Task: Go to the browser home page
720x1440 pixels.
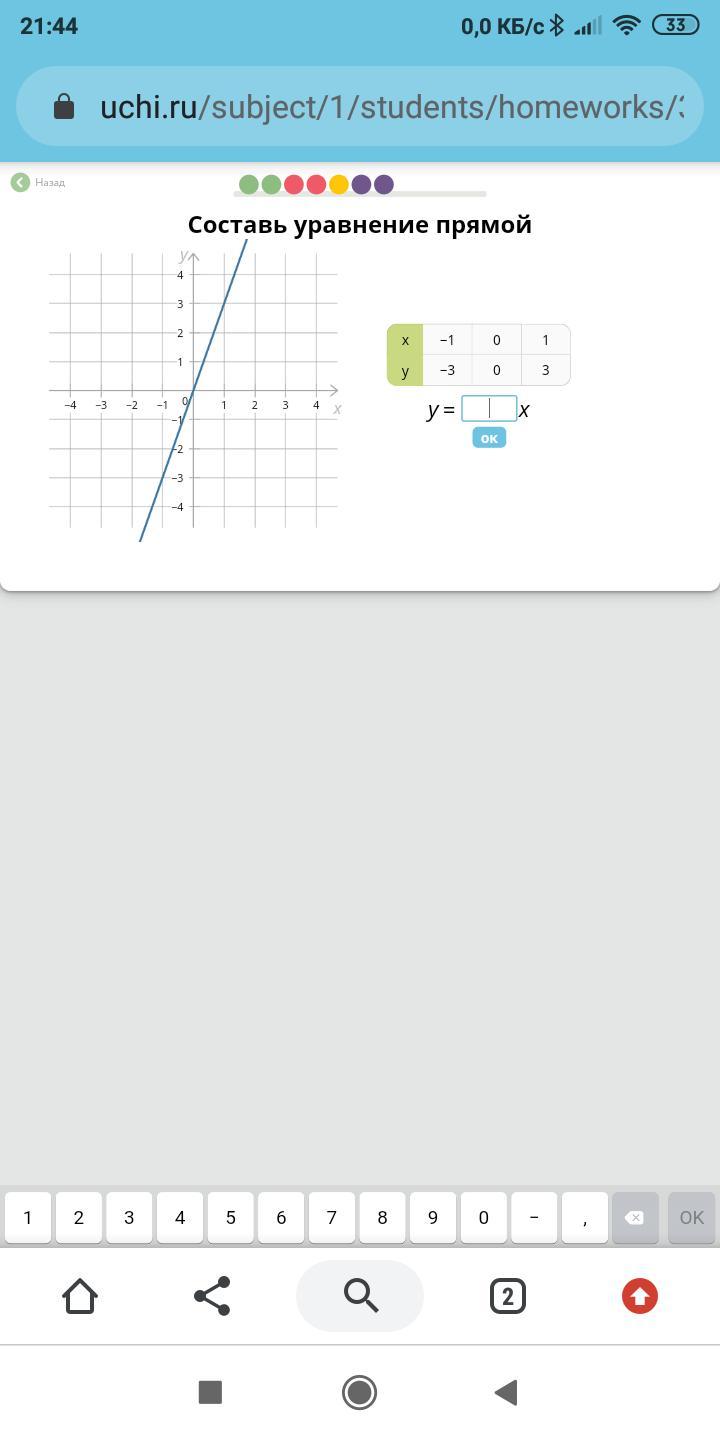Action: (80, 1296)
